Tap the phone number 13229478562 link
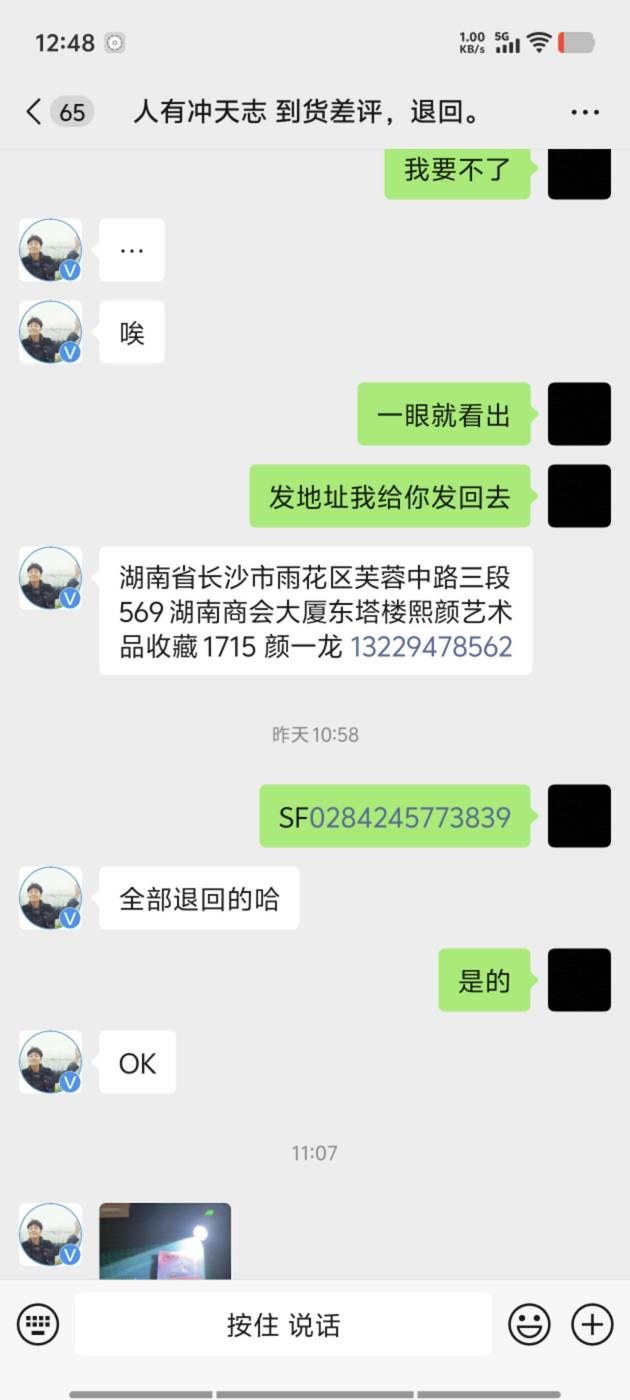 point(431,647)
